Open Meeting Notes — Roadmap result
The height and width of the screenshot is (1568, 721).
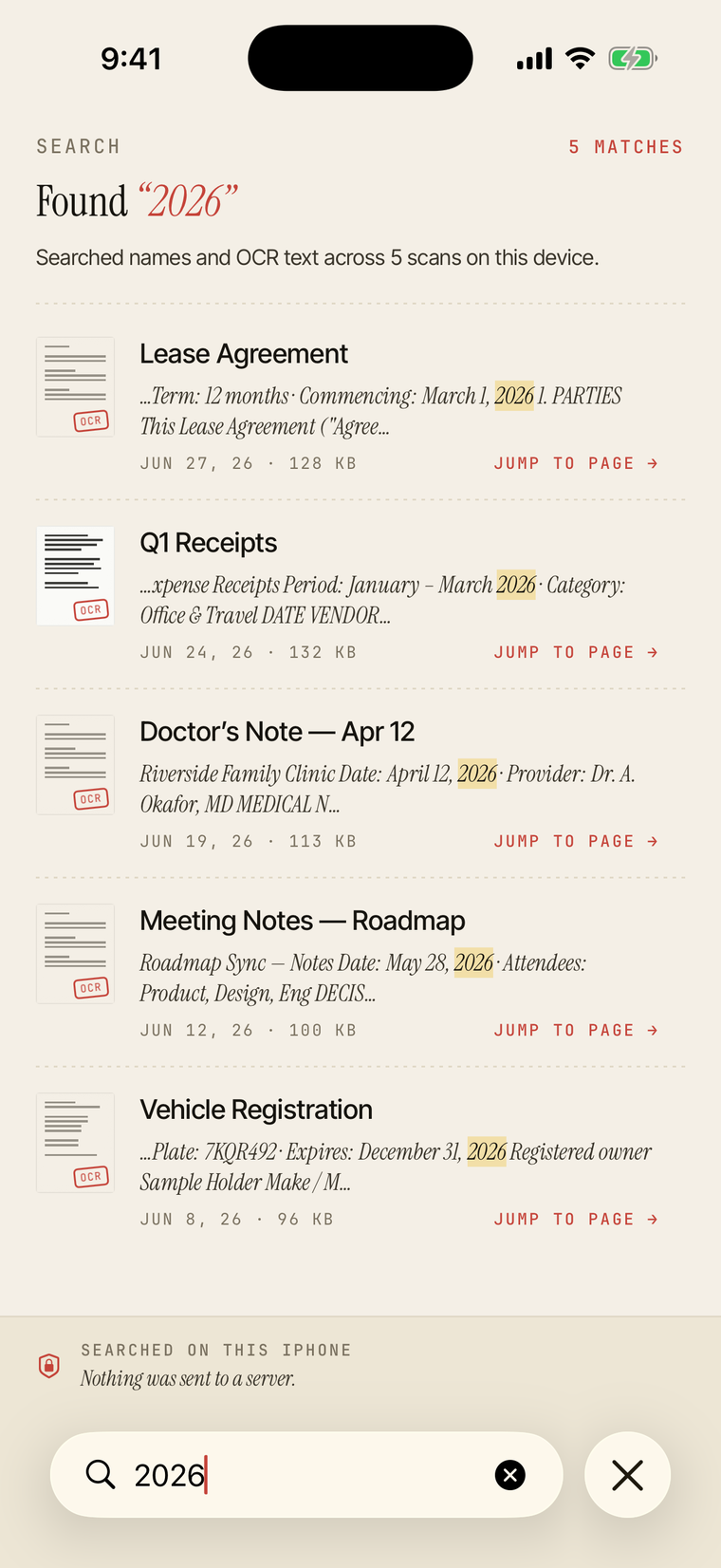(360, 972)
